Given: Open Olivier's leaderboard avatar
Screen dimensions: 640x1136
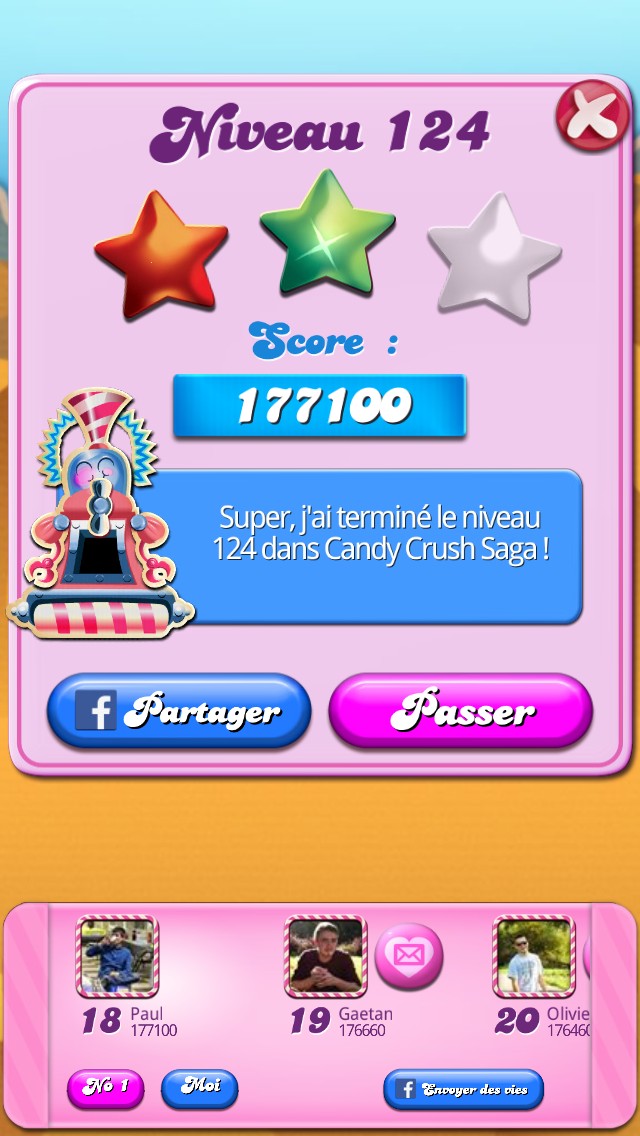Looking at the screenshot, I should tap(533, 956).
